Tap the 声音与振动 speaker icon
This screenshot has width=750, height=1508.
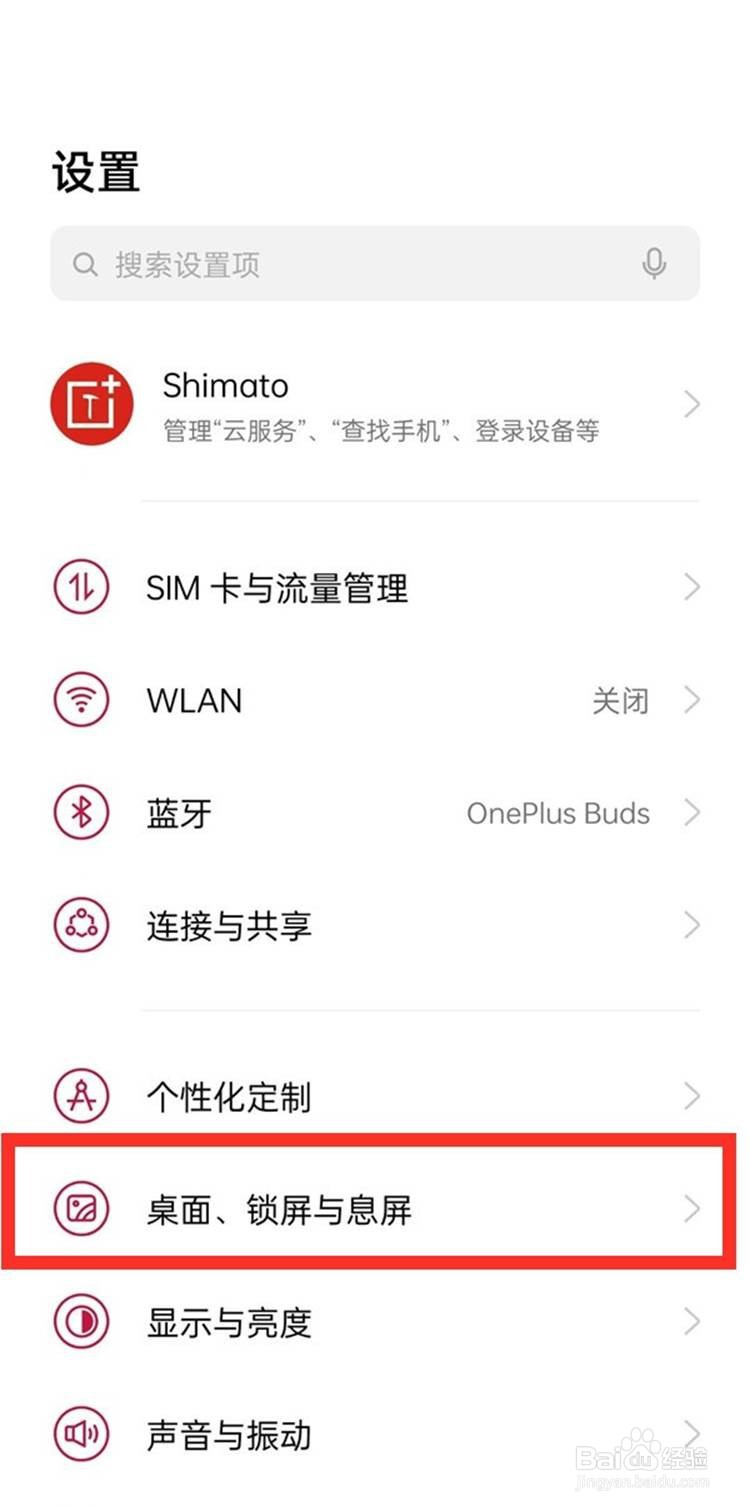[x=81, y=1435]
